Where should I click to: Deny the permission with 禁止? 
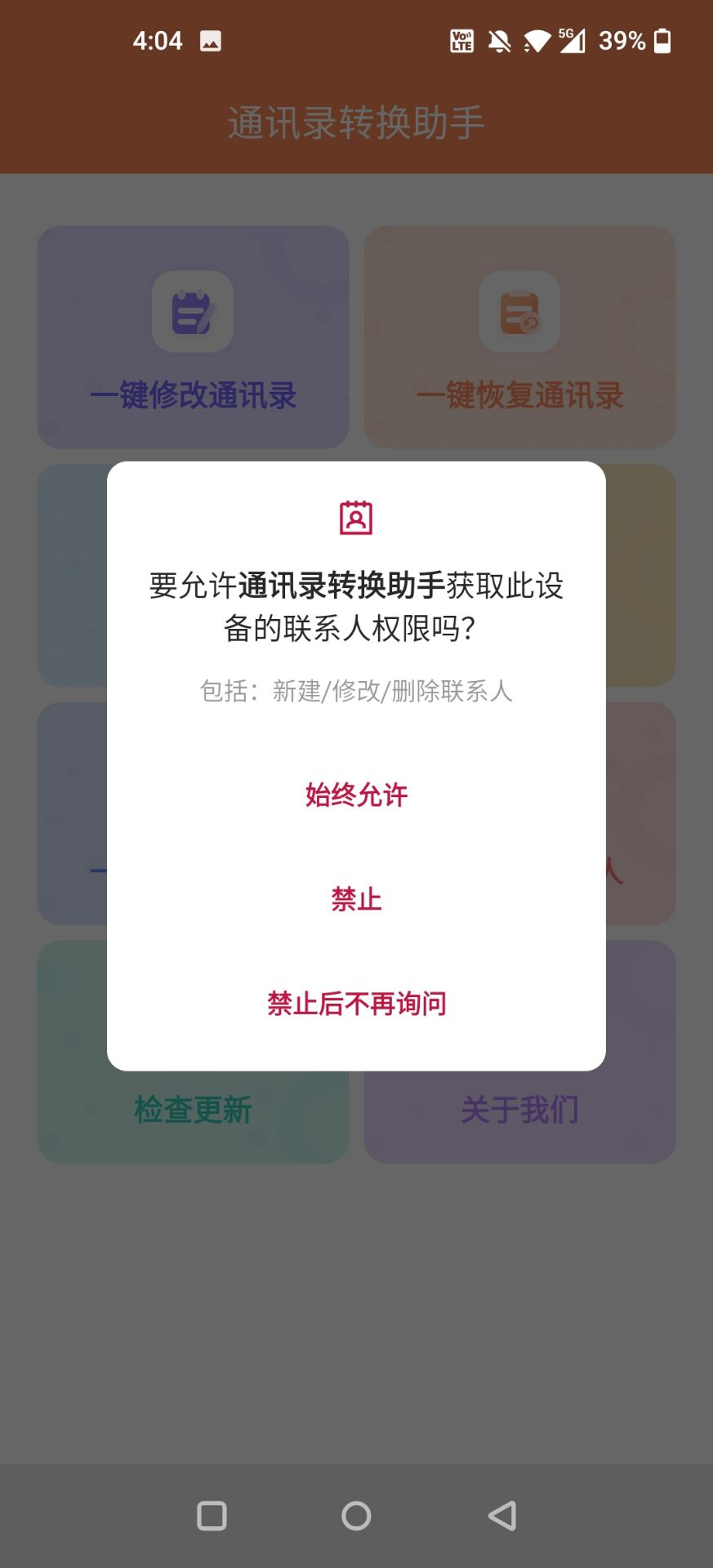tap(356, 899)
